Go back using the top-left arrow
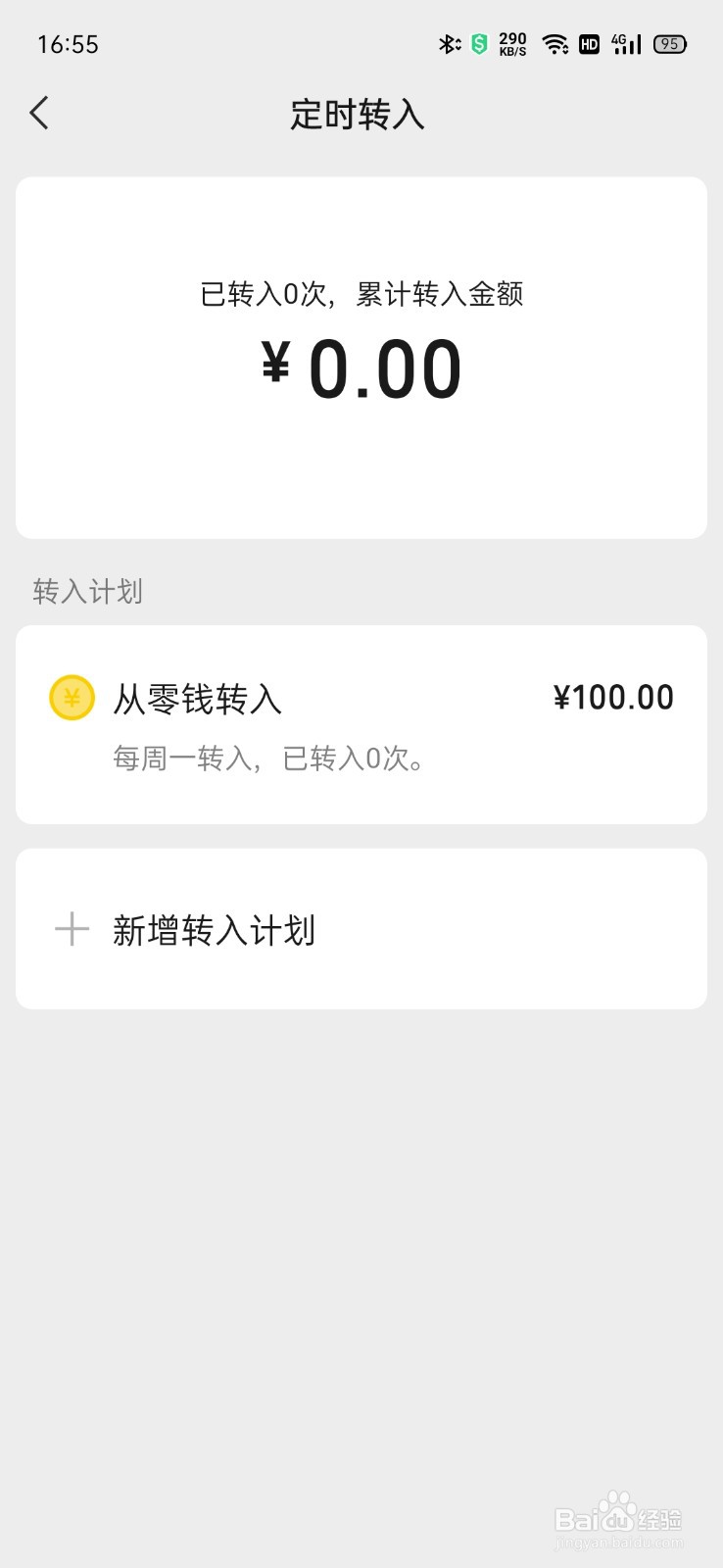This screenshot has height=1568, width=723. [x=39, y=114]
